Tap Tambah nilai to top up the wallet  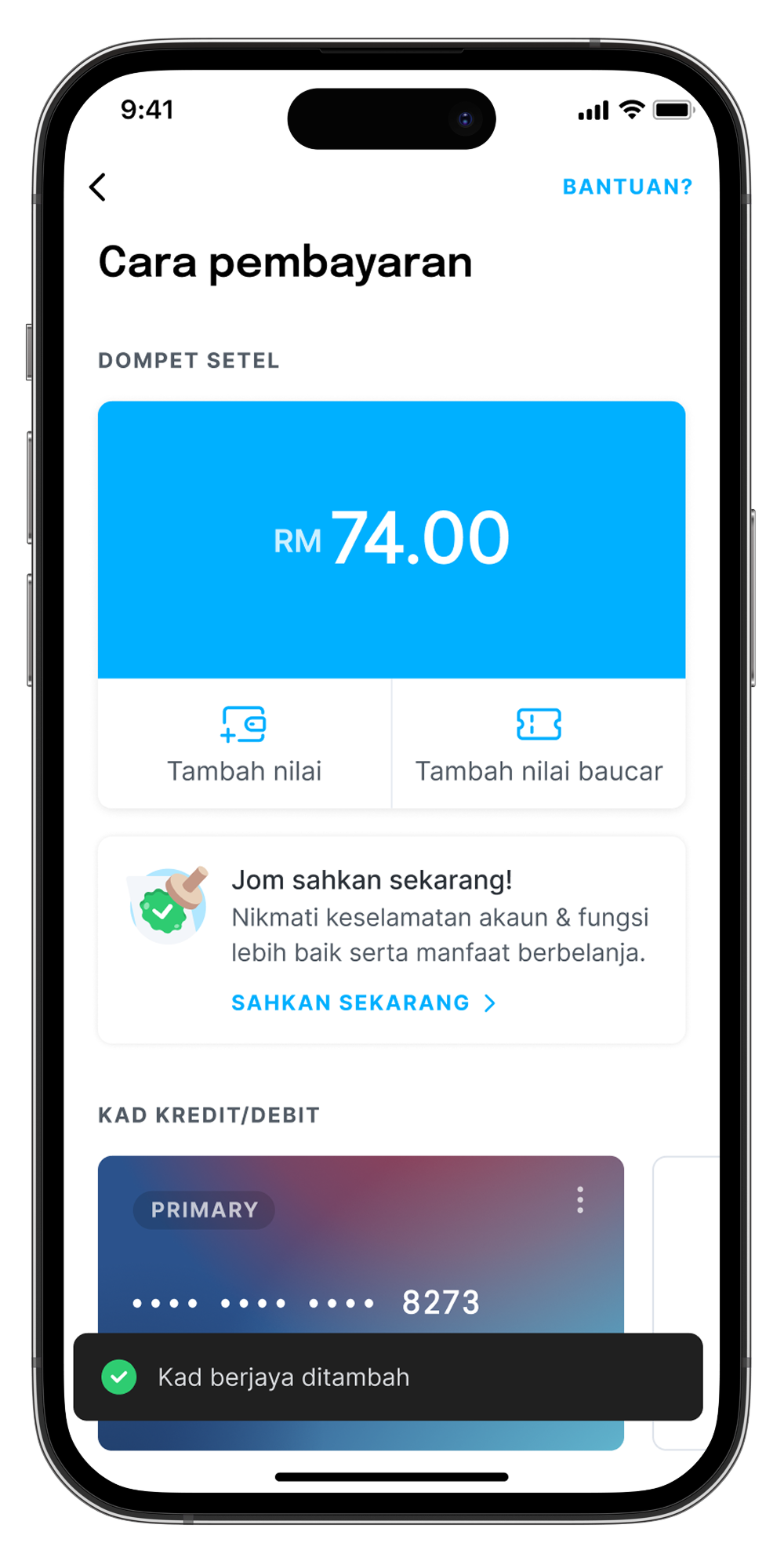245,744
